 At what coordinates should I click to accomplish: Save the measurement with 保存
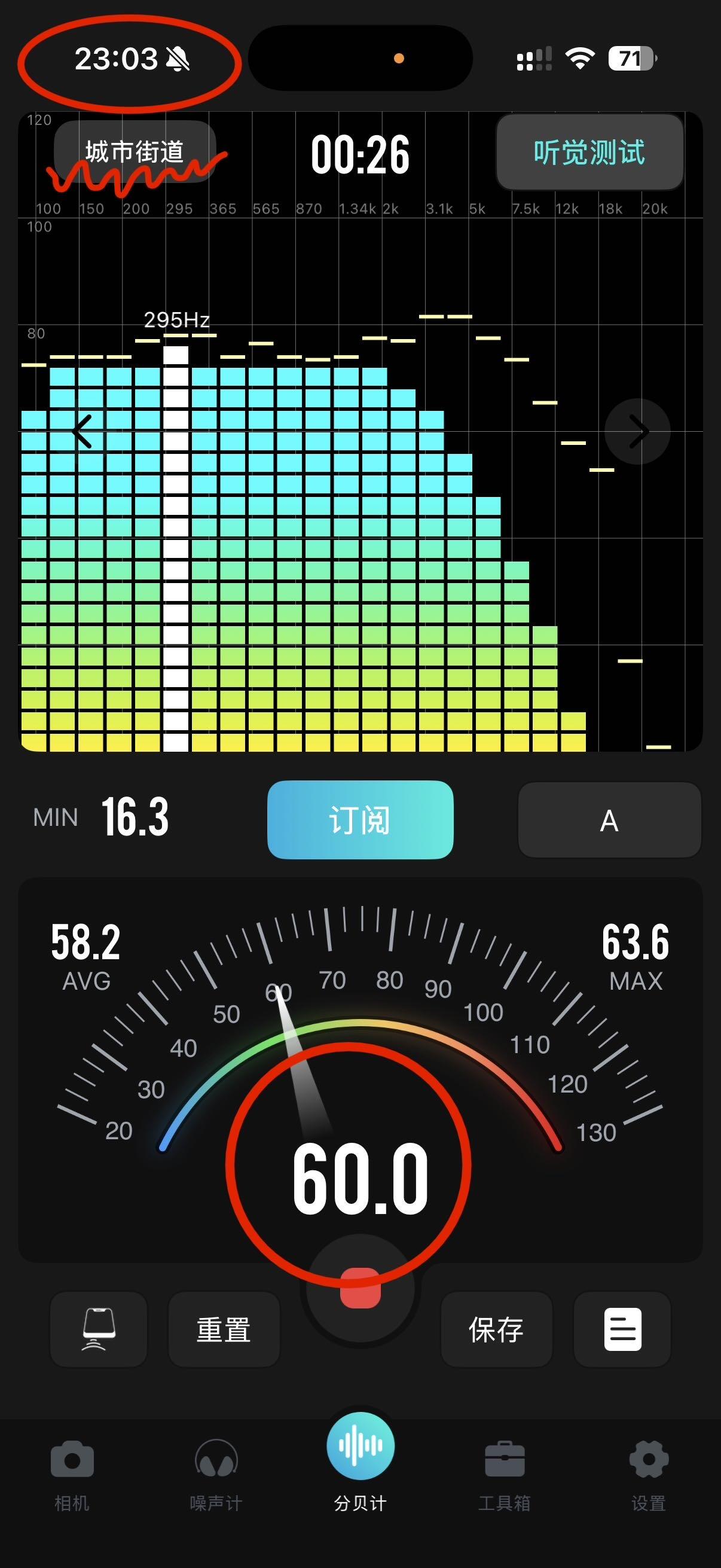[496, 1329]
